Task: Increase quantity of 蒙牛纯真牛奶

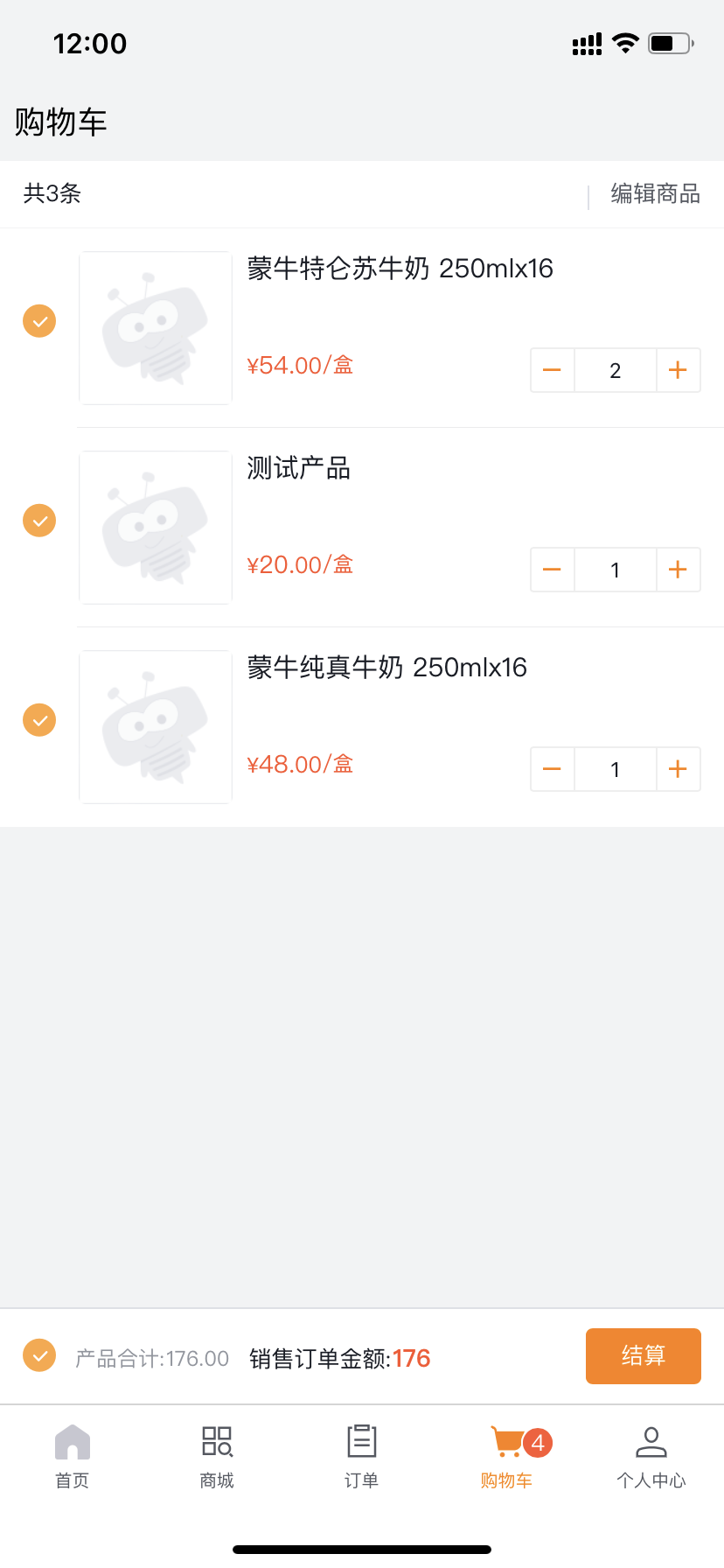Action: coord(678,769)
